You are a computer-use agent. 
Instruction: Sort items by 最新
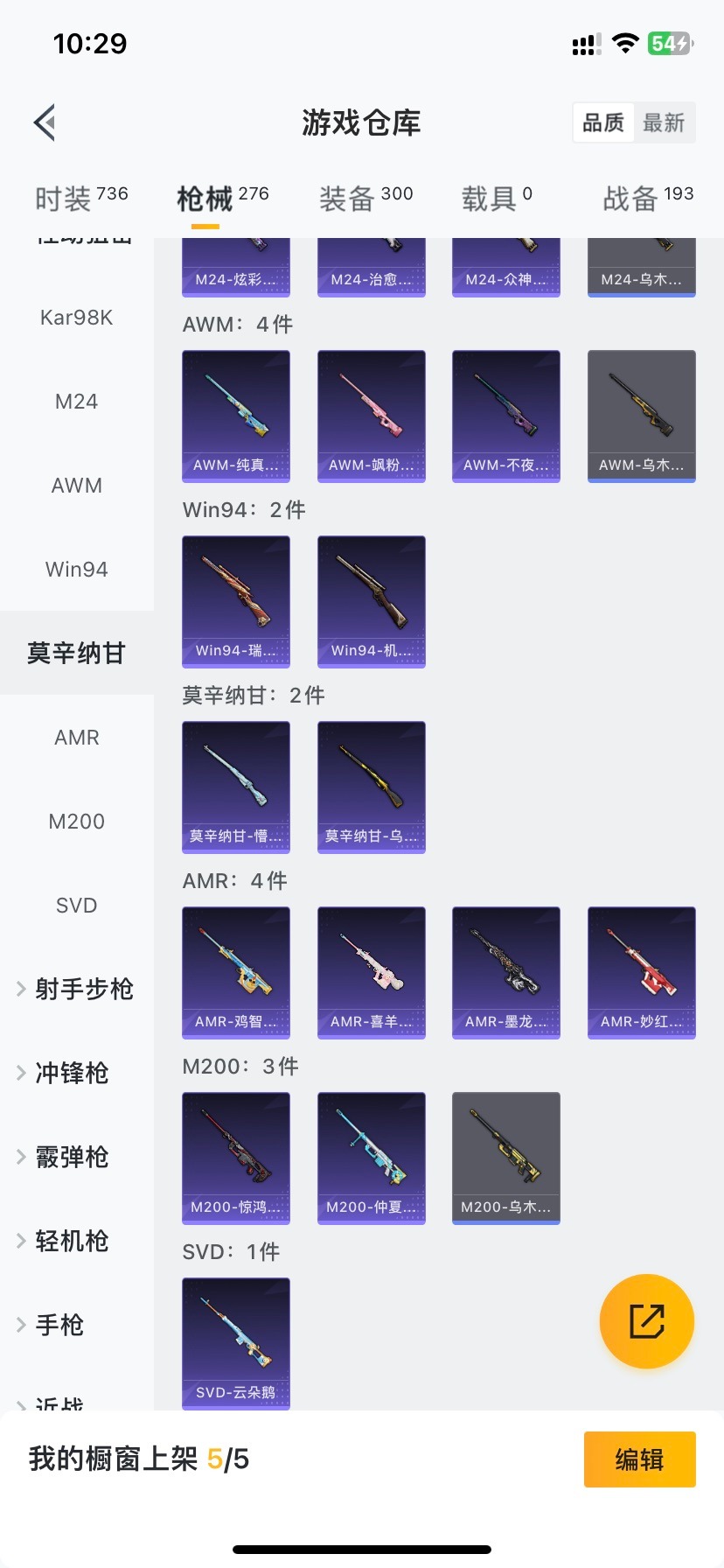pos(664,122)
